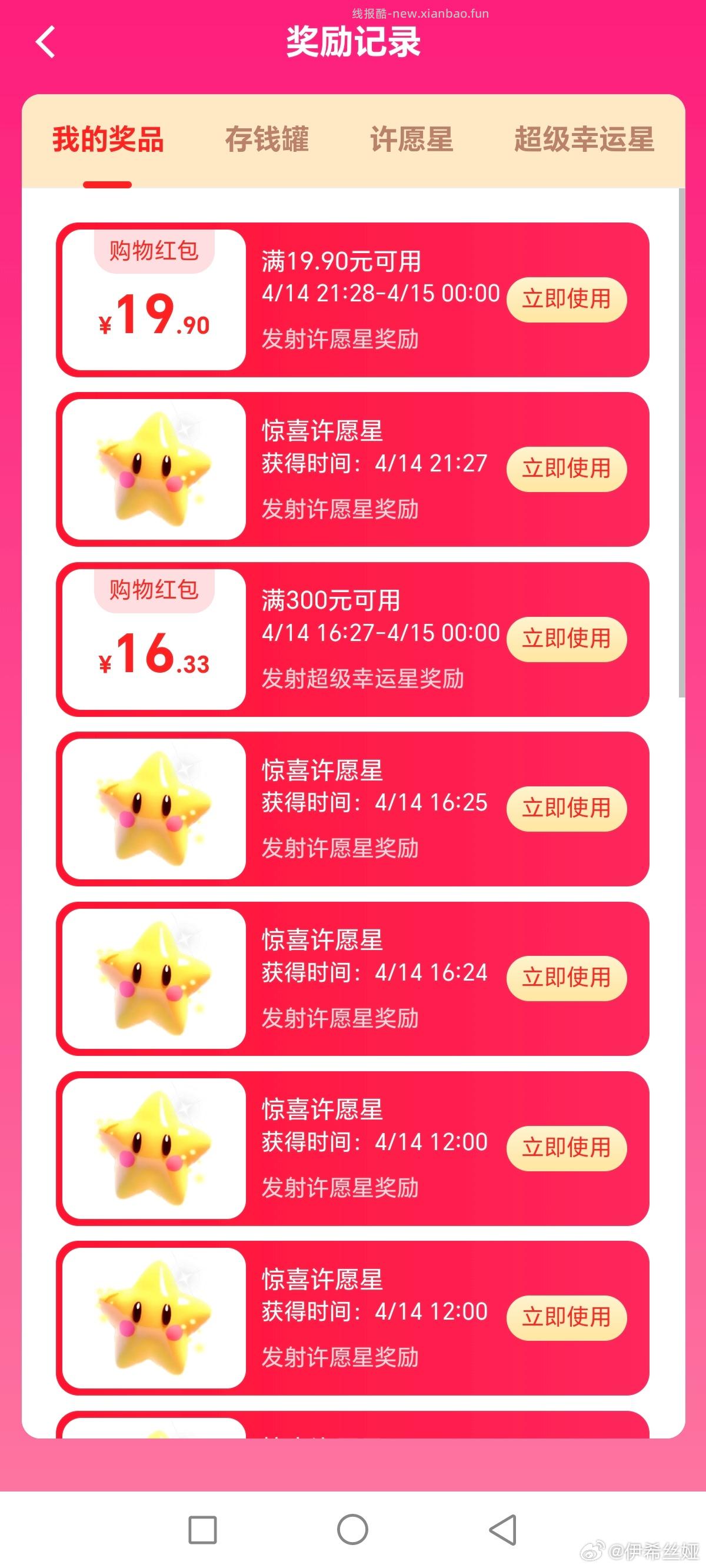Viewport: 706px width, 1568px height.
Task: Use the ¥19.90 购物红包 now
Action: click(566, 299)
